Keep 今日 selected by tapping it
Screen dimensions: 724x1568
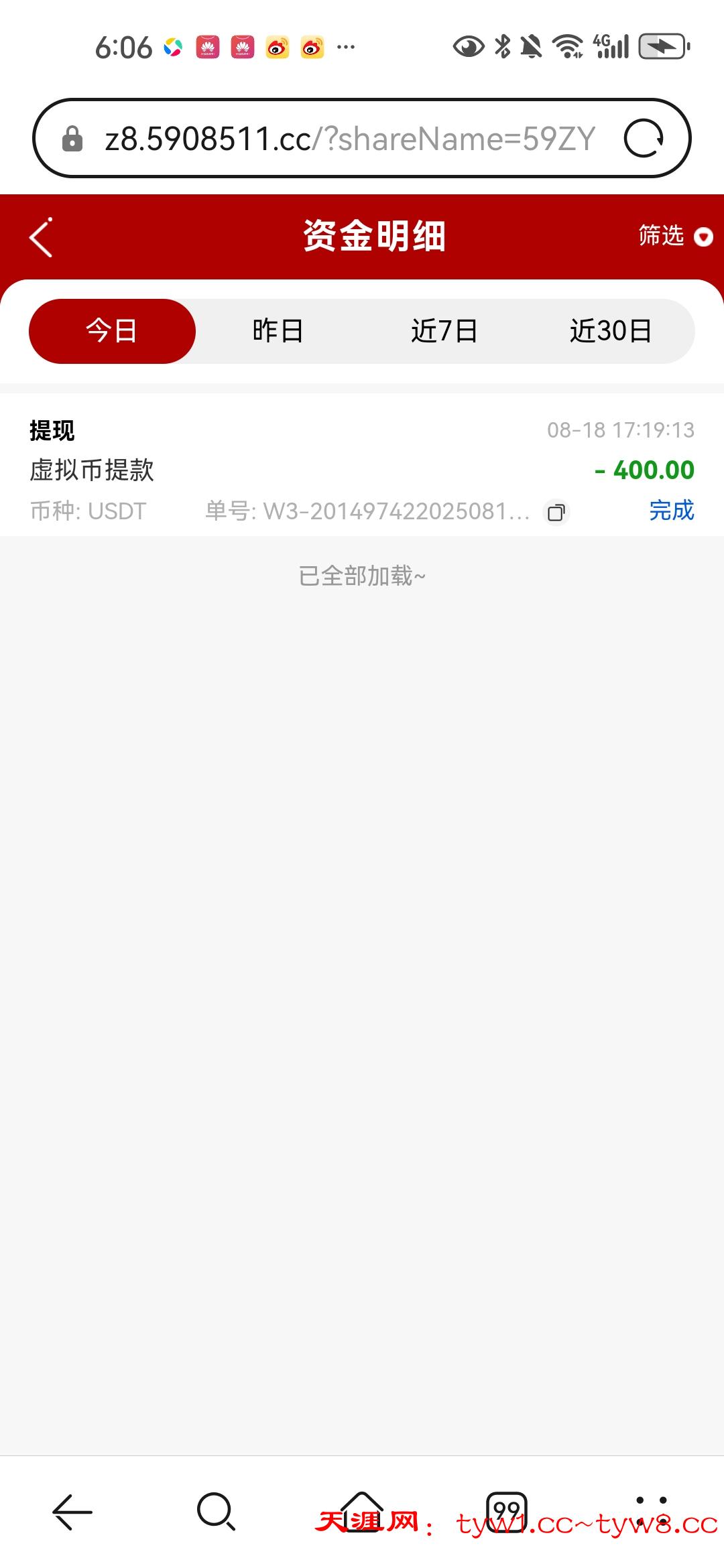point(111,330)
